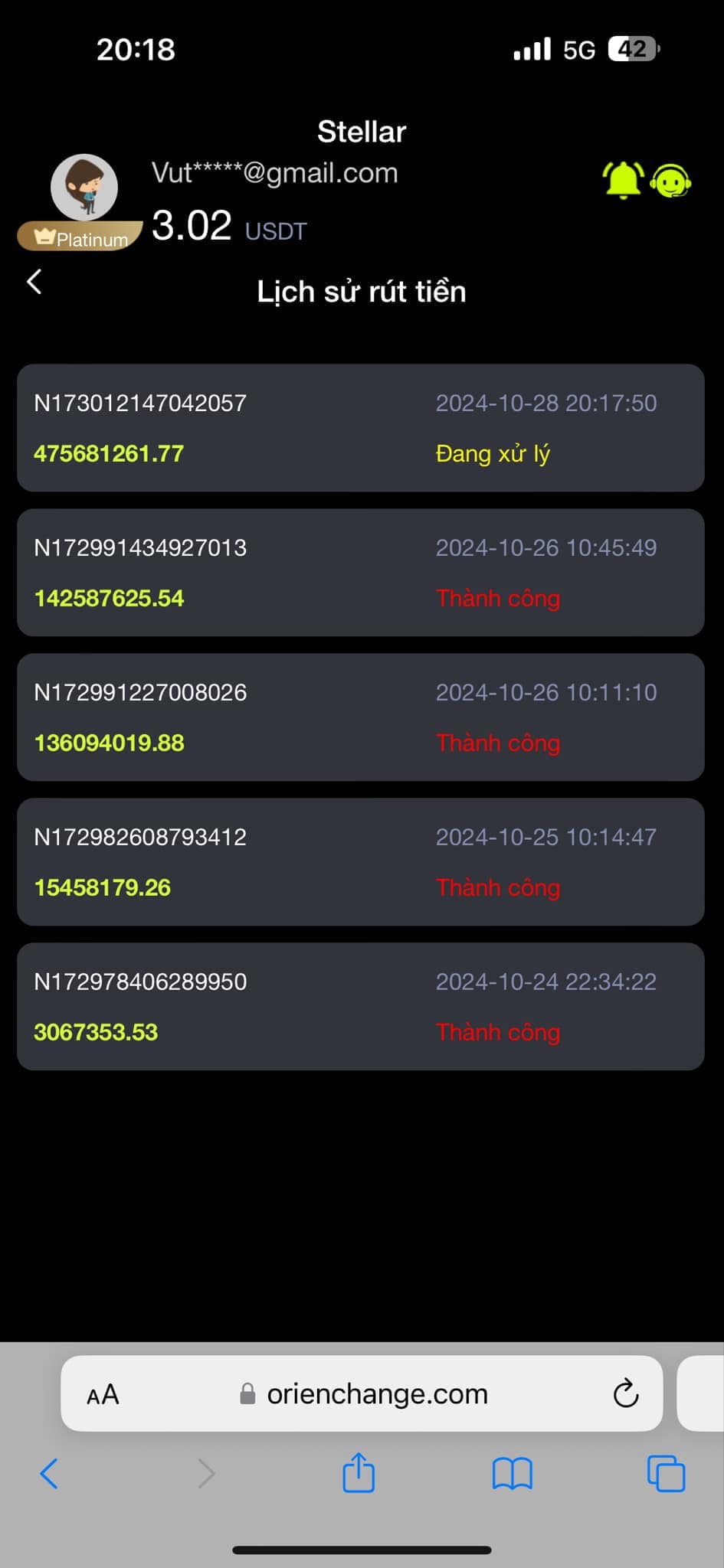Reload the current web page
This screenshot has height=1568, width=724.
625,1394
